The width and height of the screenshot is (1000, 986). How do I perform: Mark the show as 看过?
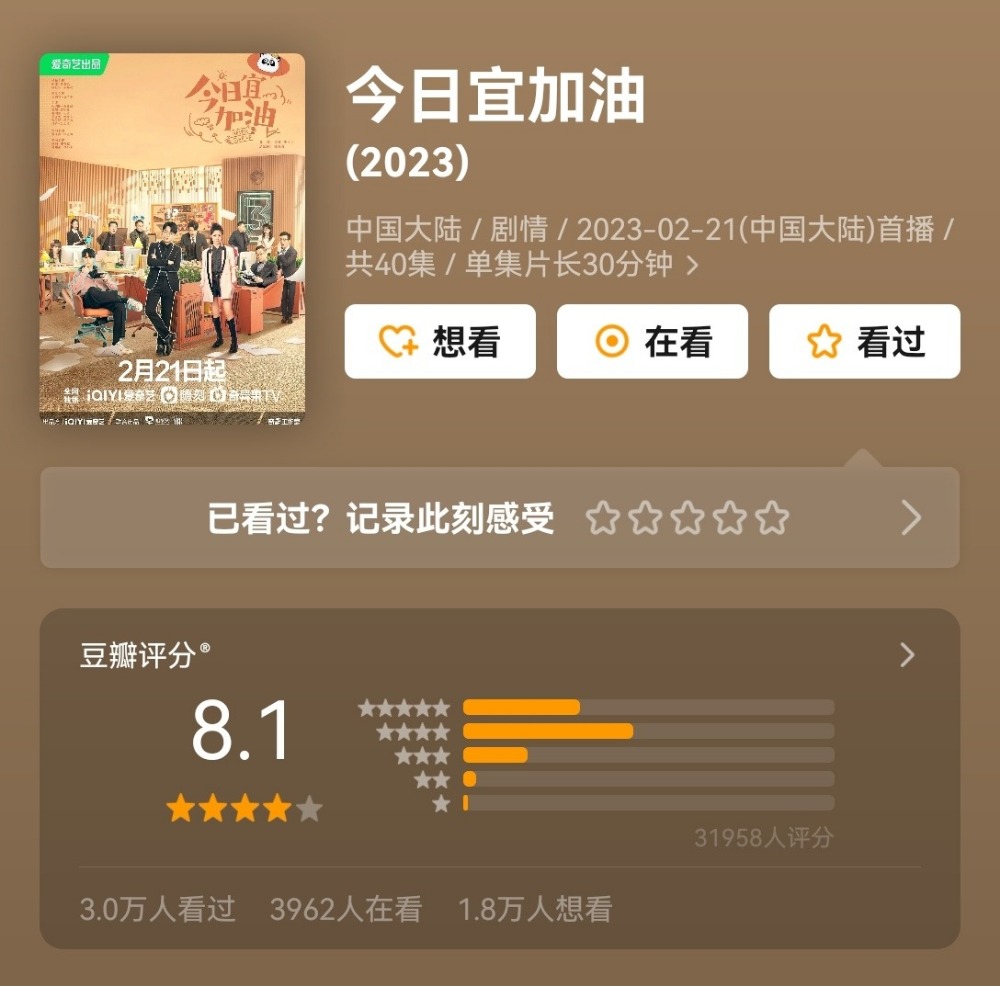click(x=864, y=342)
